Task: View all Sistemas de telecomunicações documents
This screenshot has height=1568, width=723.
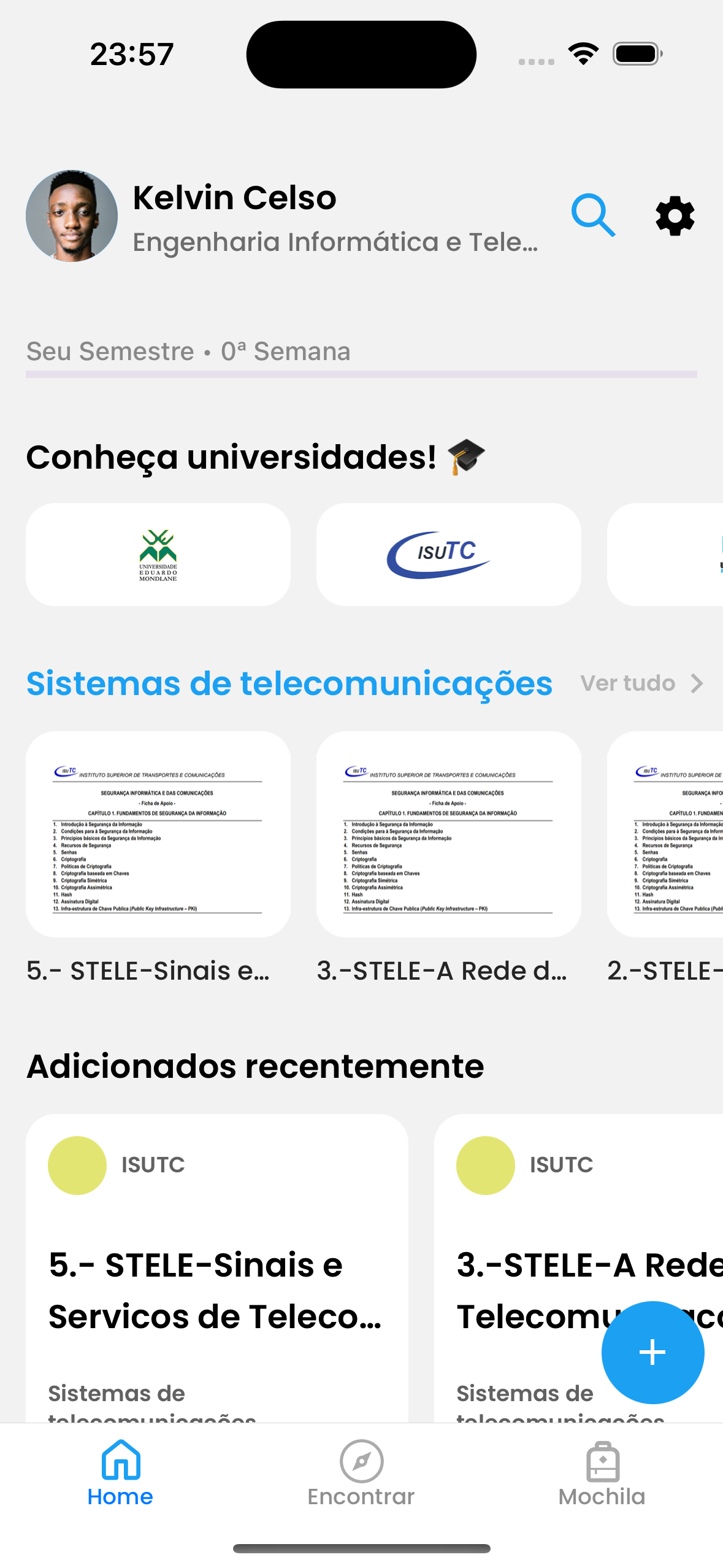Action: click(x=641, y=683)
